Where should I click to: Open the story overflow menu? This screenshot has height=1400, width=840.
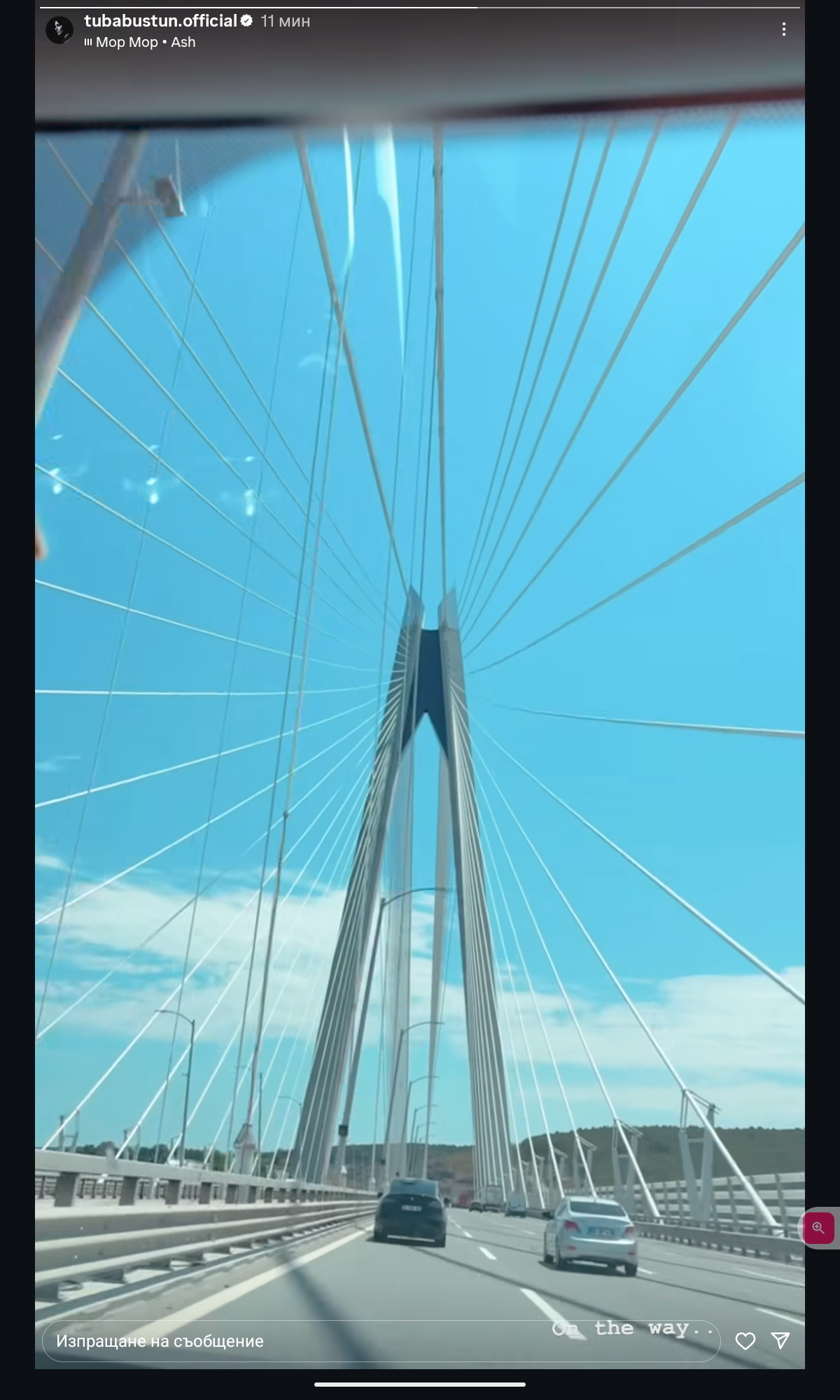[783, 29]
